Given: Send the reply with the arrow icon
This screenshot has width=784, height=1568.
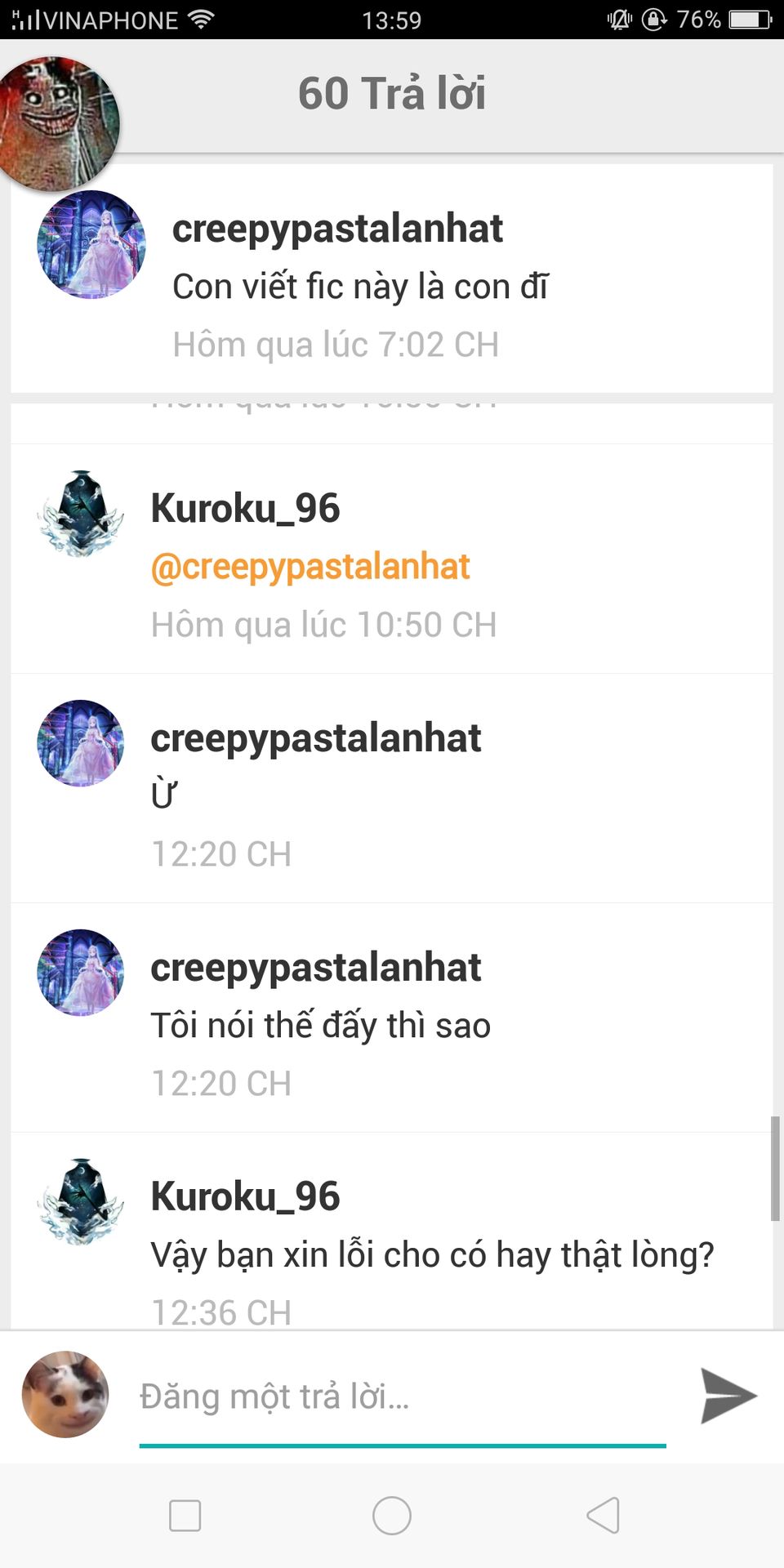Looking at the screenshot, I should click(x=728, y=1396).
